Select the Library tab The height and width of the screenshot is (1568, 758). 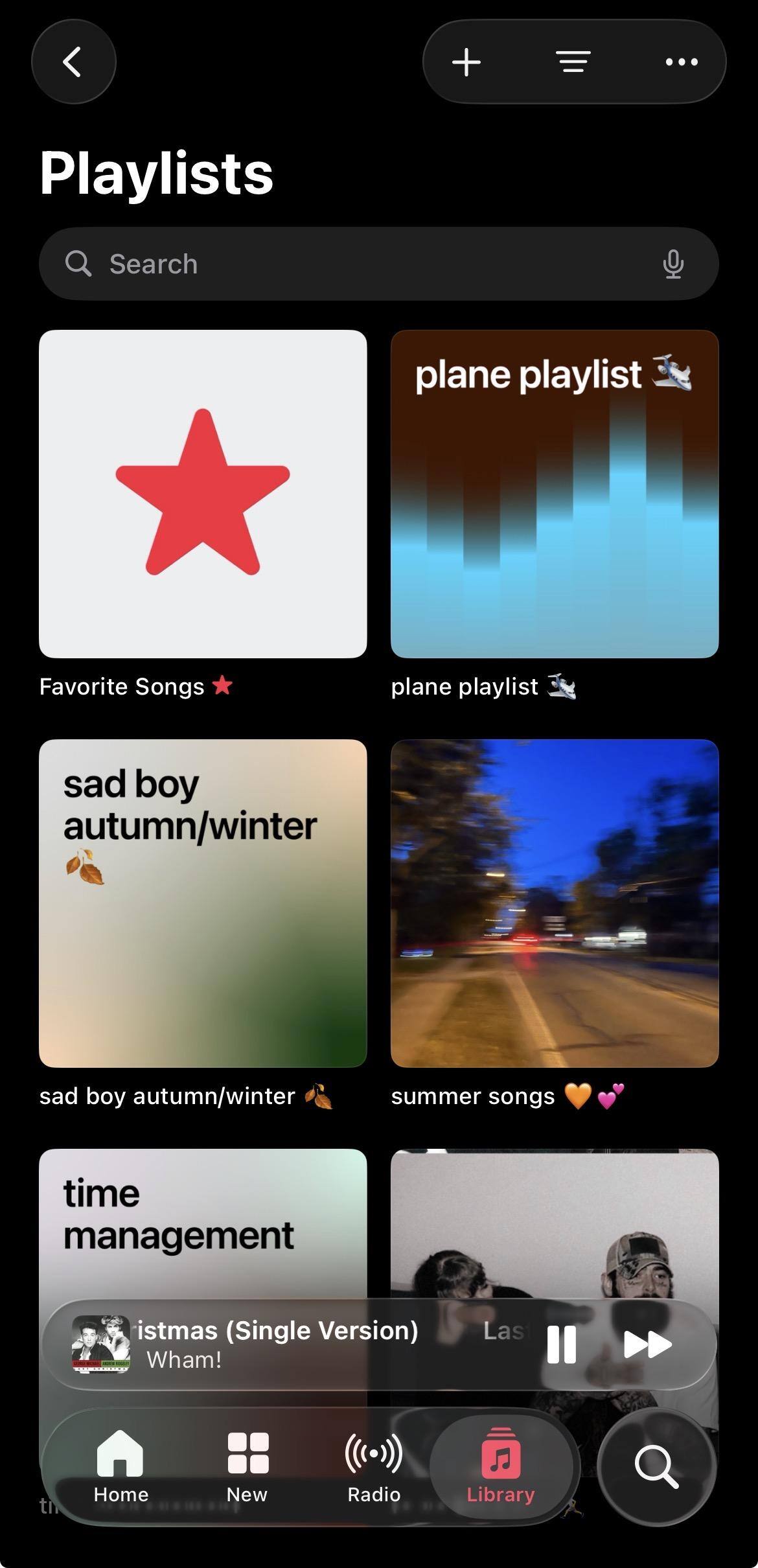pos(501,1467)
